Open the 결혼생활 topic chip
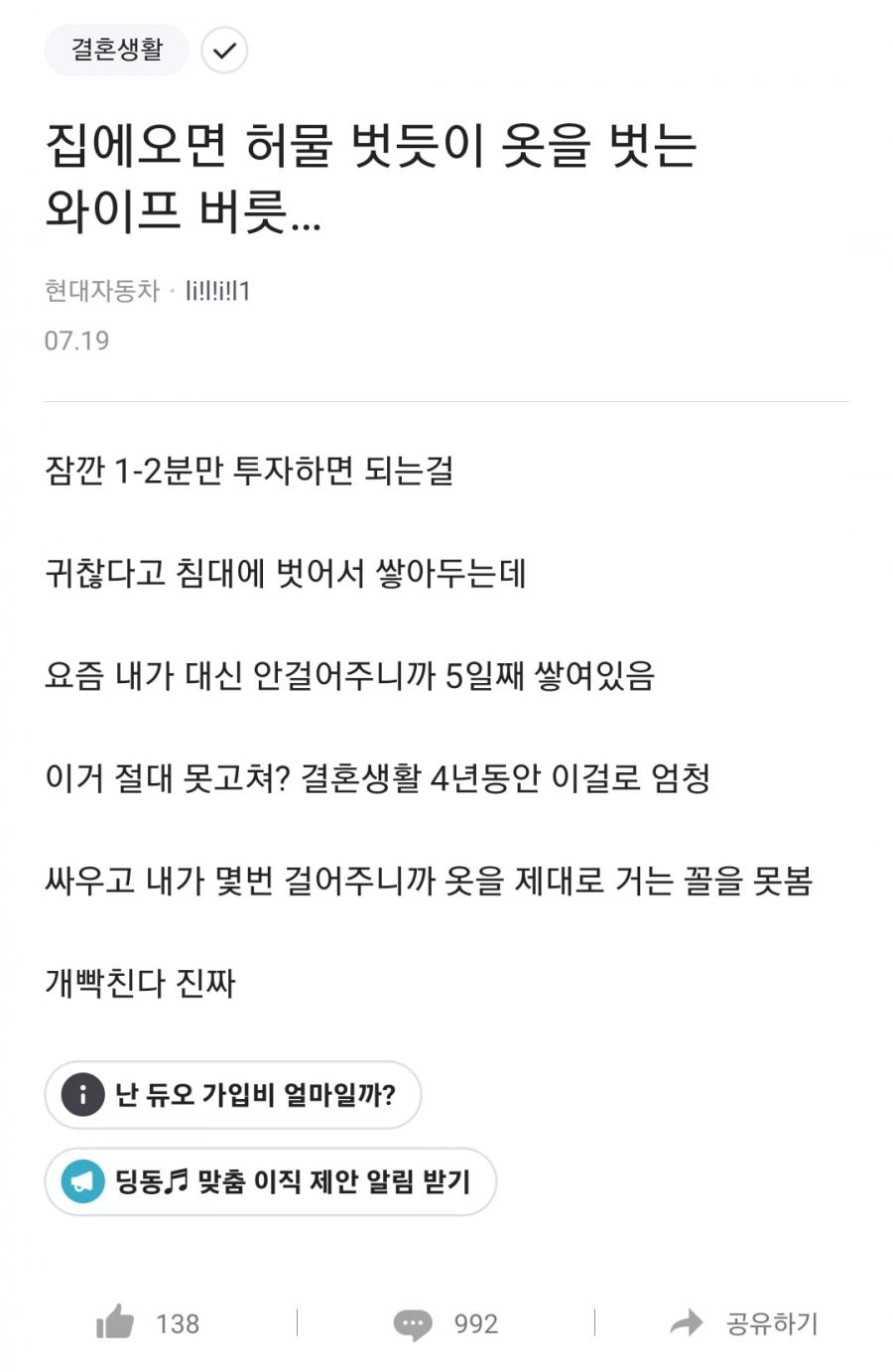 click(116, 50)
